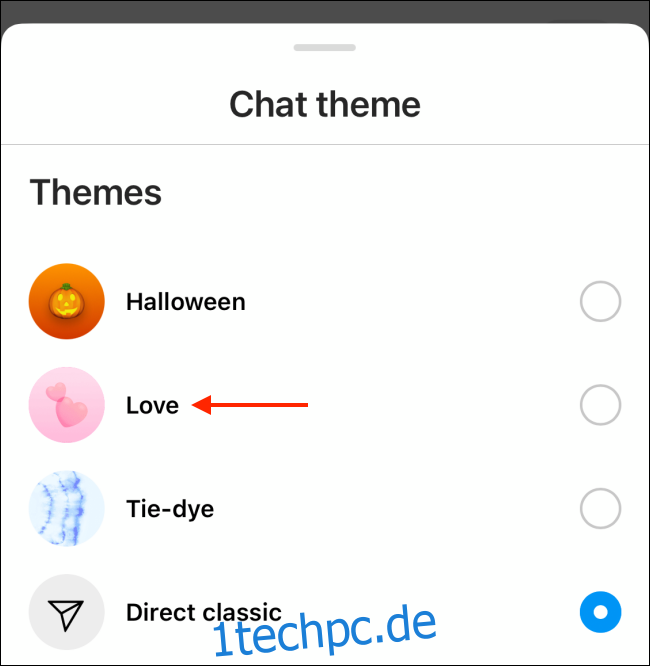Select the Halloween theme radio button
The width and height of the screenshot is (650, 666).
[x=600, y=302]
